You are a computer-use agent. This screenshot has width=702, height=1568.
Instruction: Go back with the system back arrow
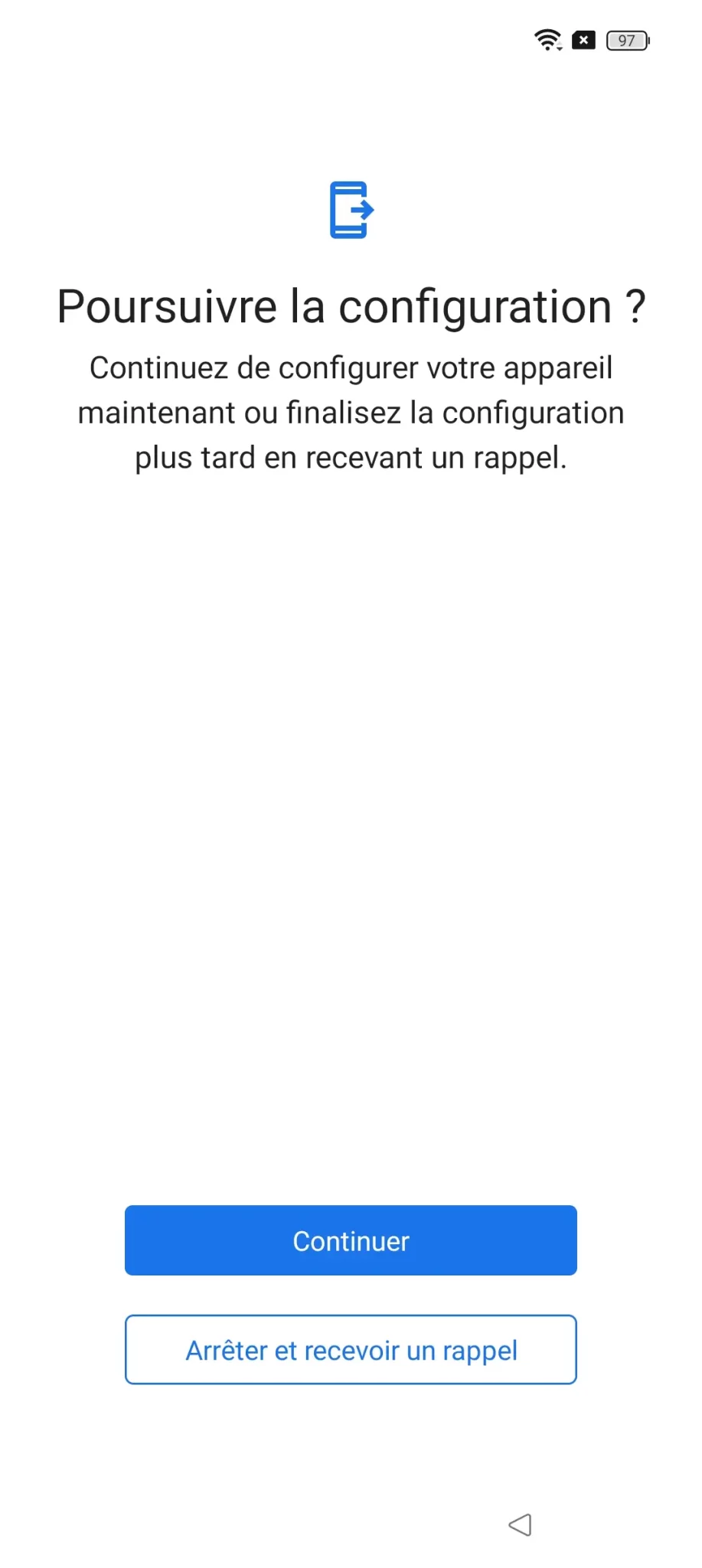(x=521, y=1524)
